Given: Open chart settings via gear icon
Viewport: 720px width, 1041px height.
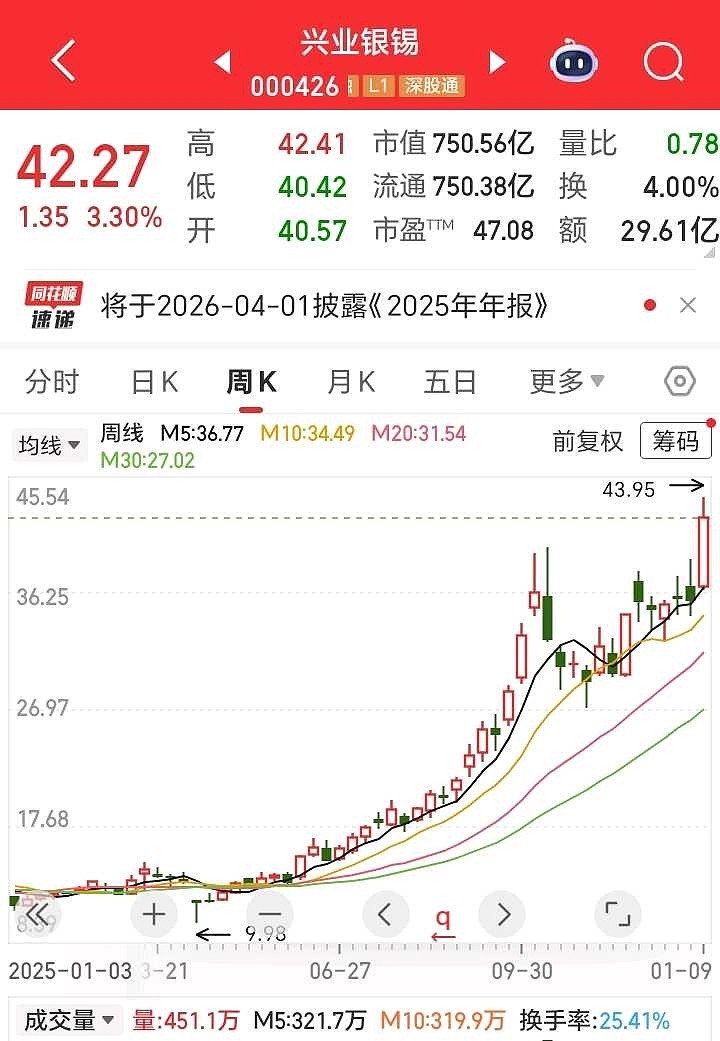Looking at the screenshot, I should [x=679, y=381].
